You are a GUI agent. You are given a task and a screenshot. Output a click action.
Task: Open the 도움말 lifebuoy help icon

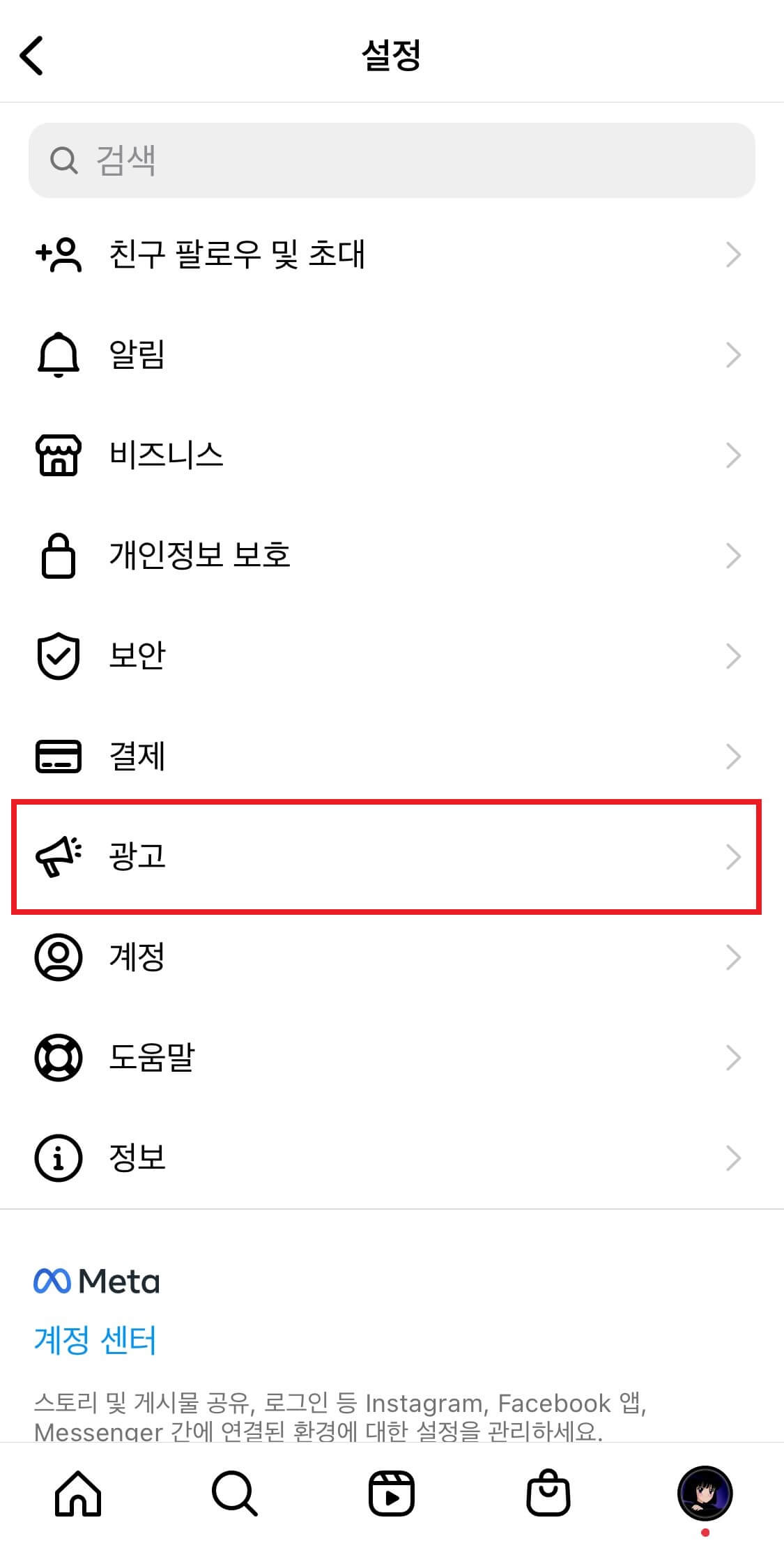[59, 1058]
